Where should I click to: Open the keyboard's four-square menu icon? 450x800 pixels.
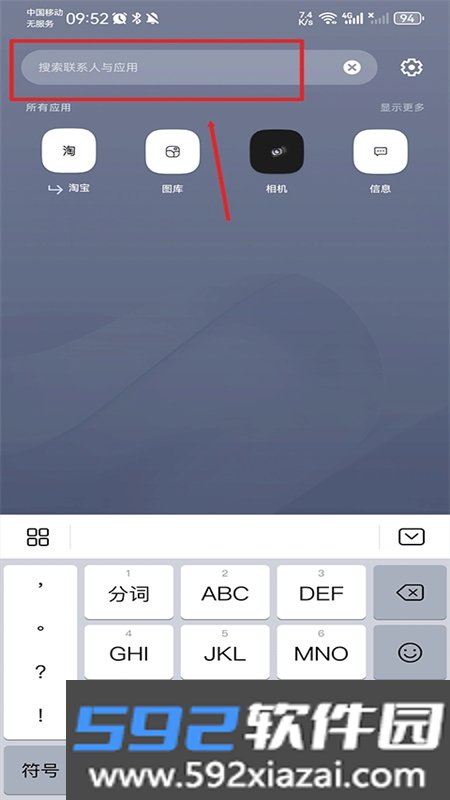pyautogui.click(x=38, y=537)
